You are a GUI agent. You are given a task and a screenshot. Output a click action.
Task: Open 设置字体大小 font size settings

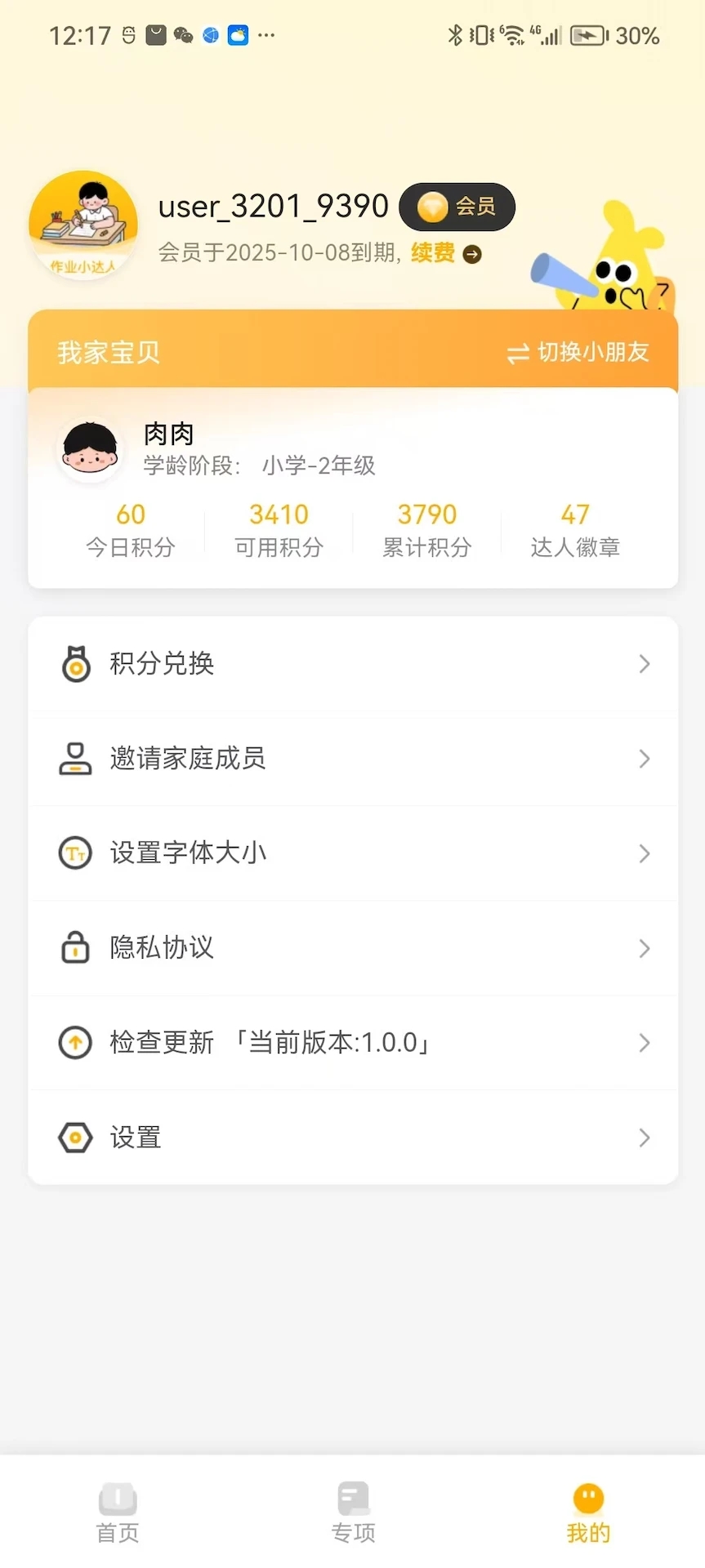[x=353, y=853]
